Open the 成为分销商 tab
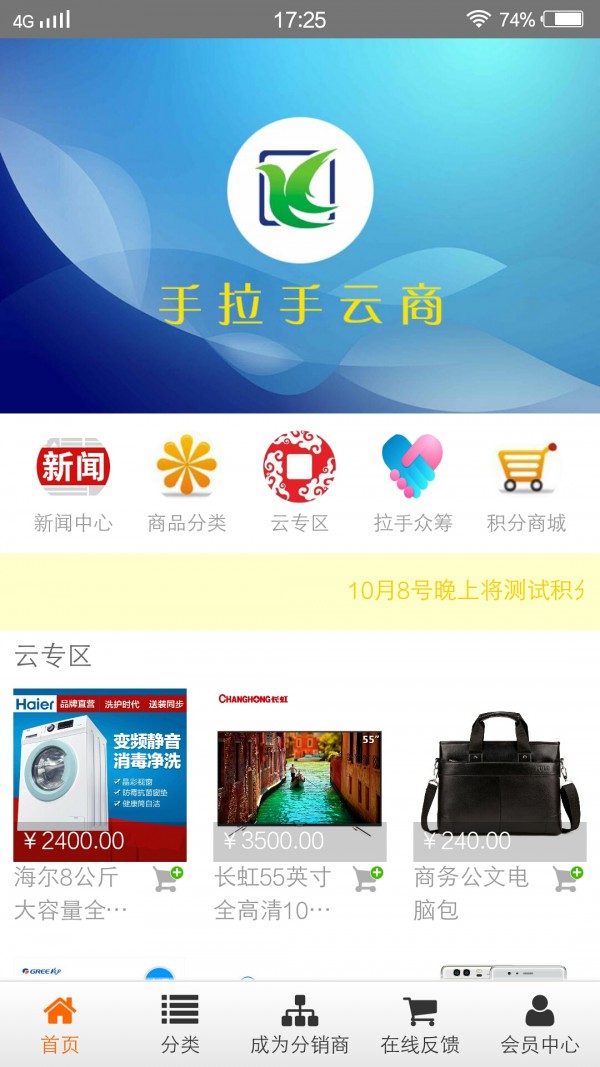Screen dimensions: 600x1067 (x=300, y=1025)
